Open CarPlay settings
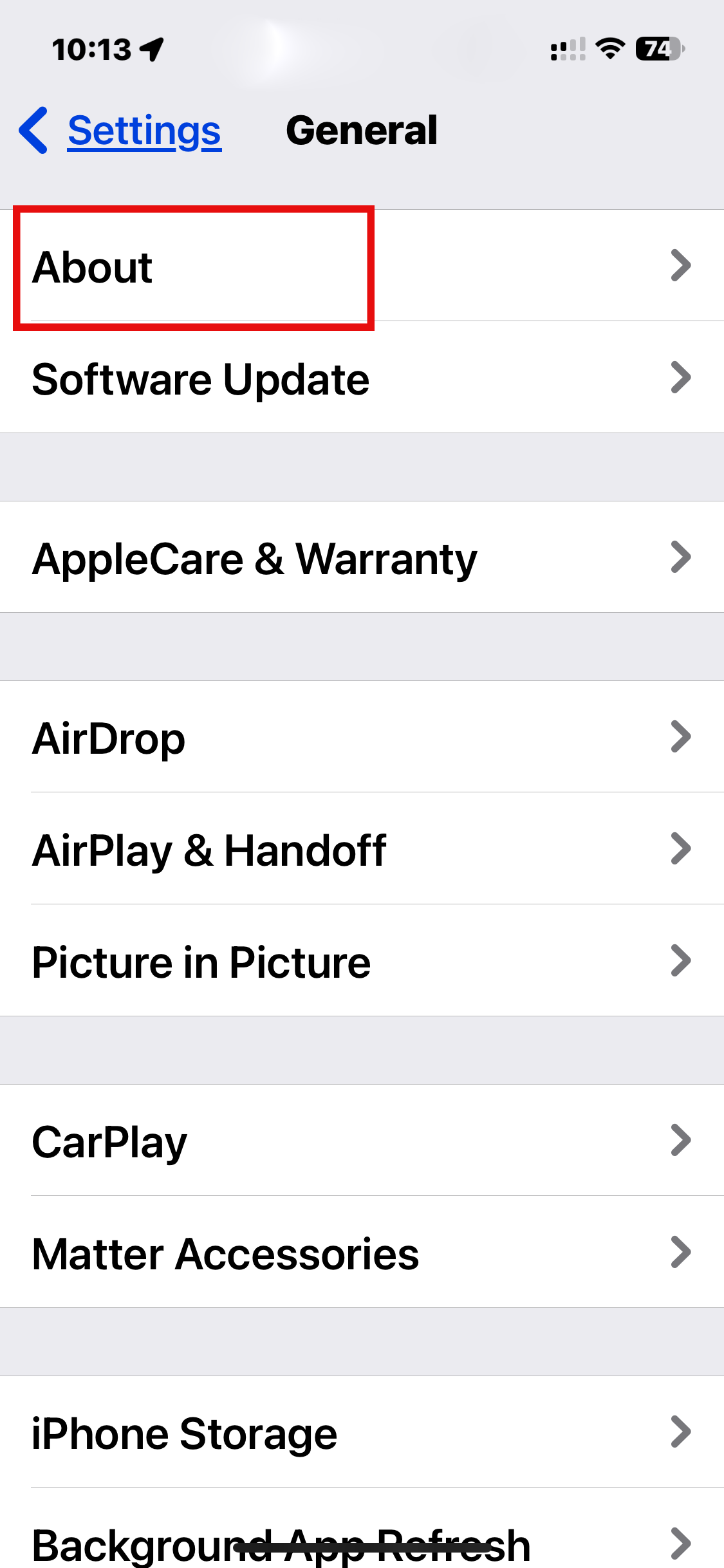Viewport: 724px width, 1568px height. point(362,1141)
